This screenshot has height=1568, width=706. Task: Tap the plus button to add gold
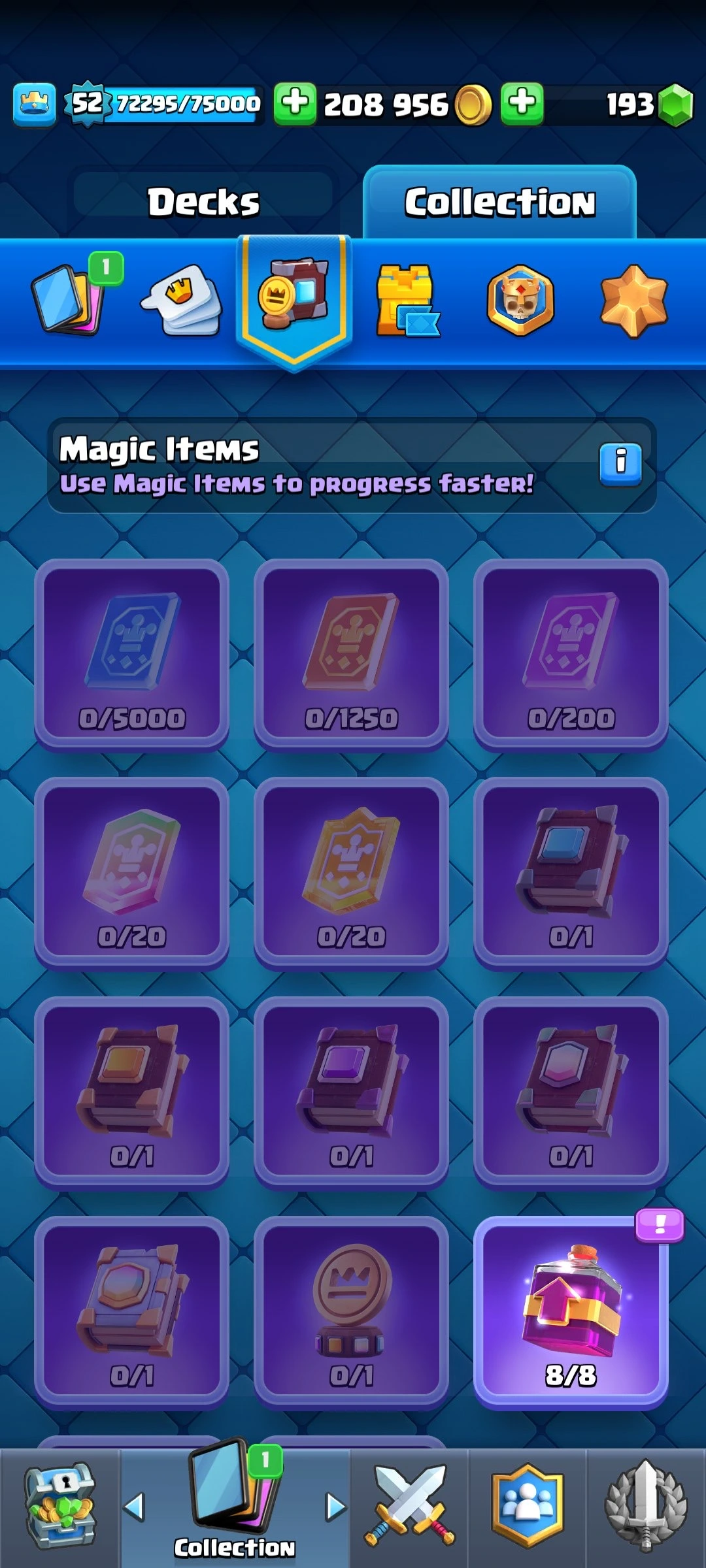[295, 103]
